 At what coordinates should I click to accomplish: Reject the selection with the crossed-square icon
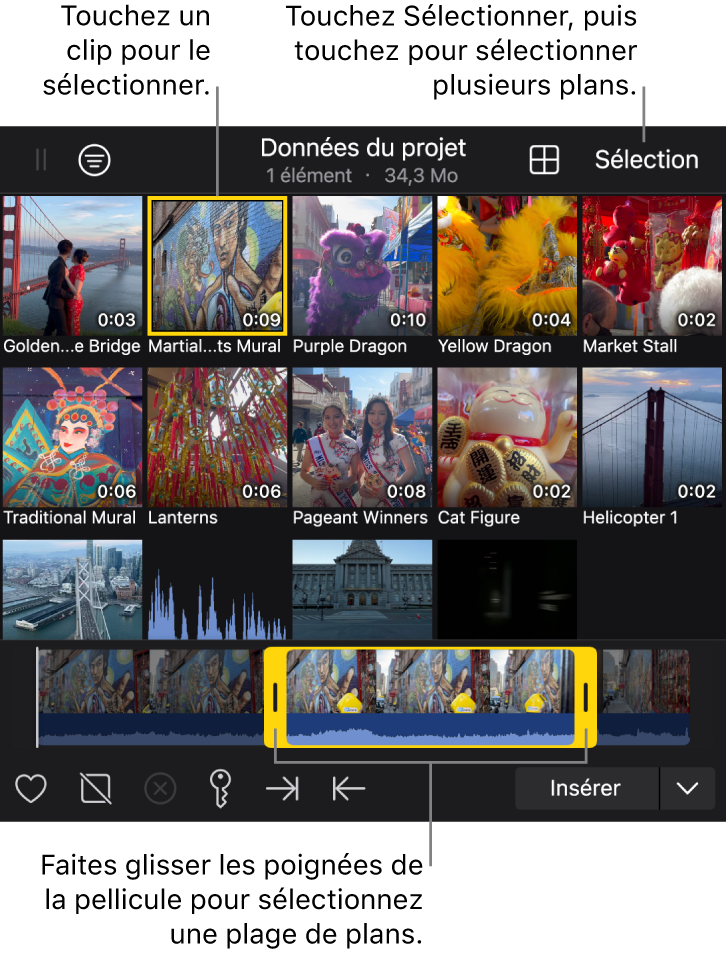tap(96, 789)
